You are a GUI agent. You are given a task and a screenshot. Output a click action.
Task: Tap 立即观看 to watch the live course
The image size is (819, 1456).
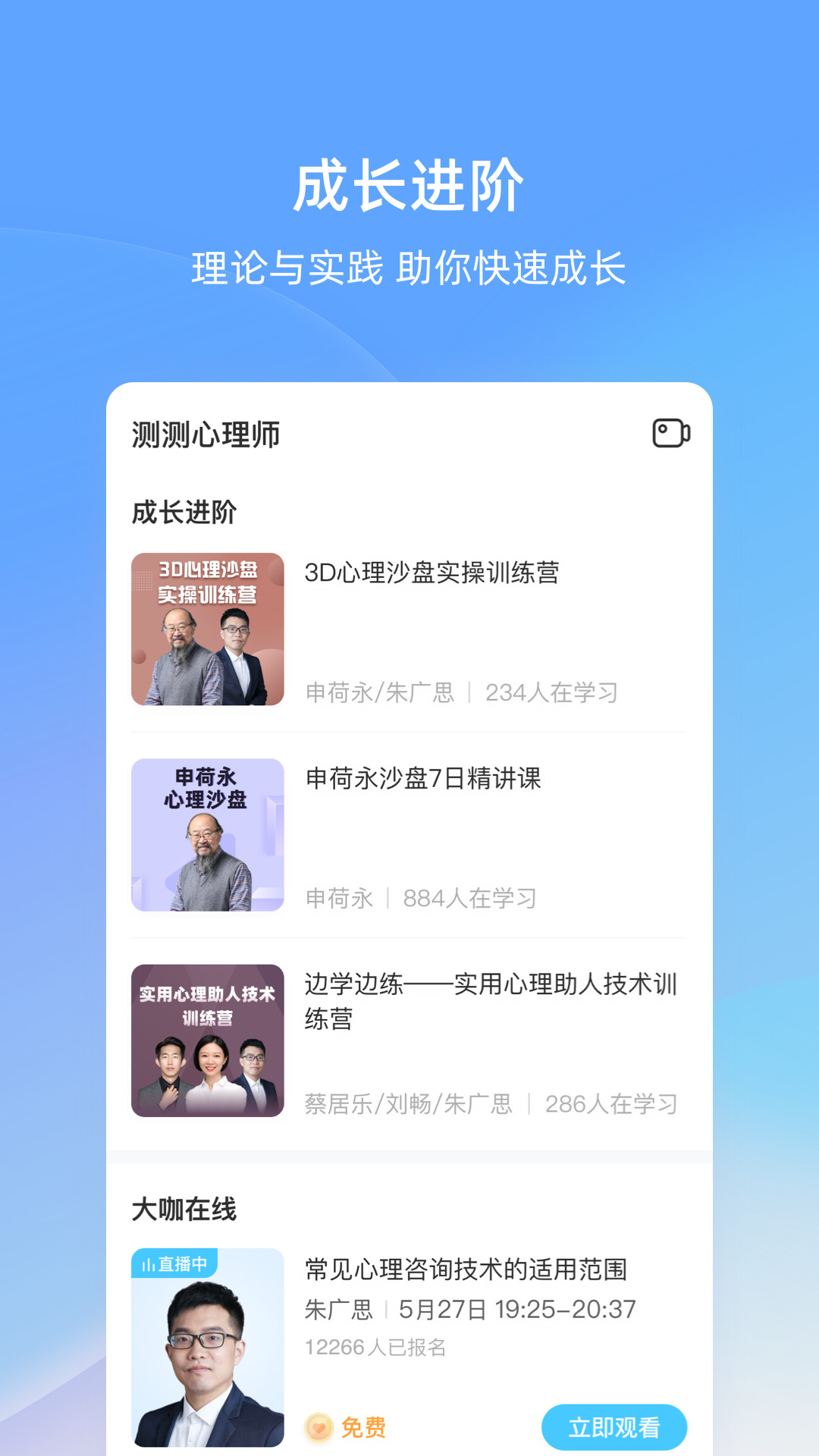[615, 1426]
